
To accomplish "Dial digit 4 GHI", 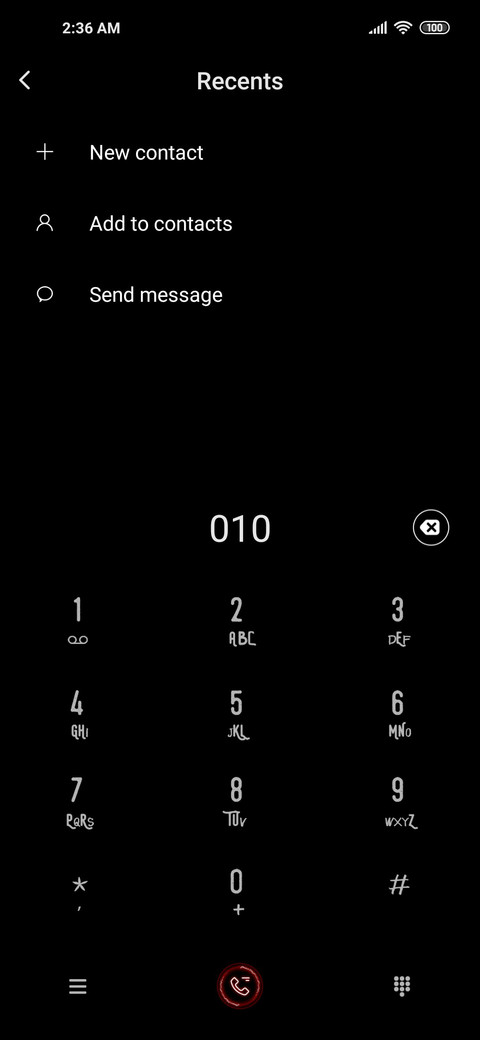I will click(78, 713).
